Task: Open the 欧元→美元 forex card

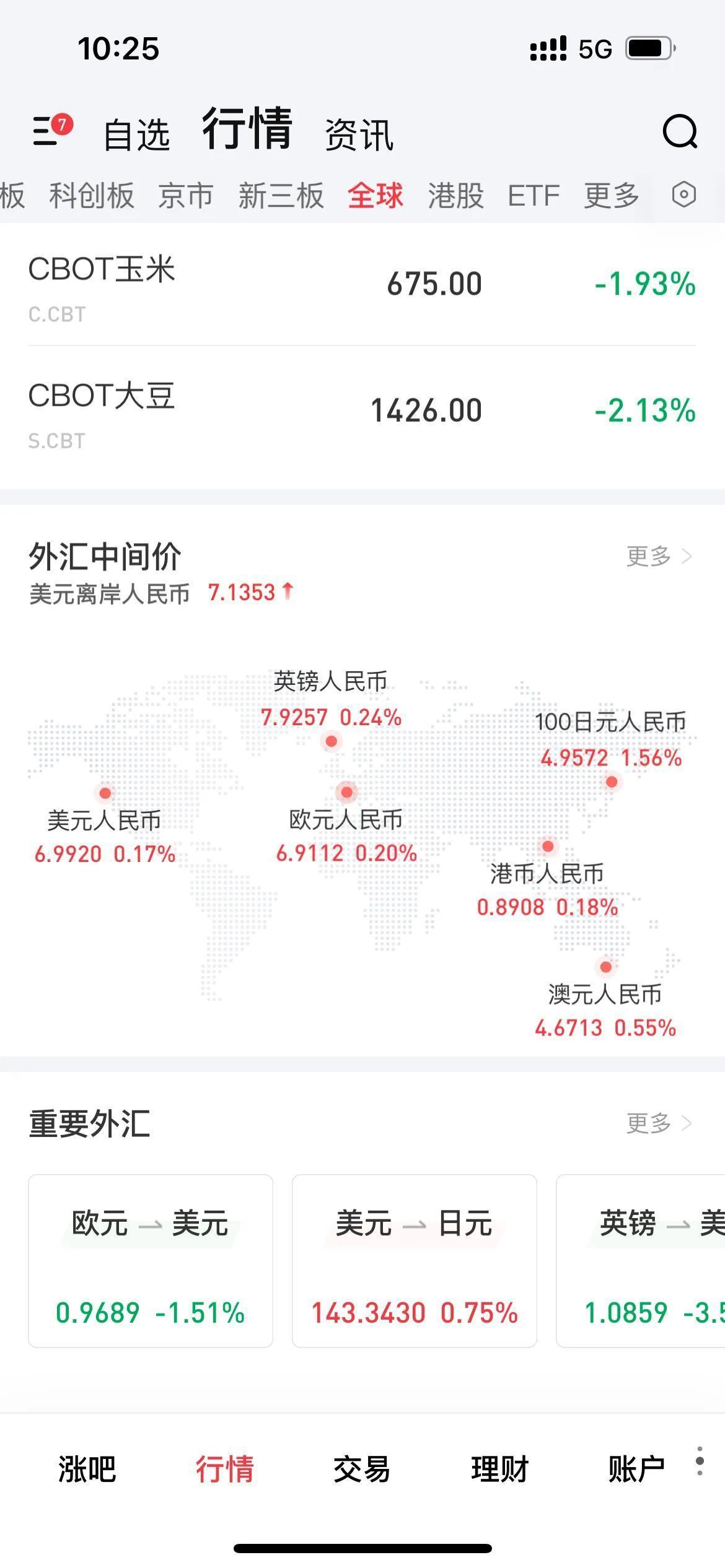Action: 151,1261
